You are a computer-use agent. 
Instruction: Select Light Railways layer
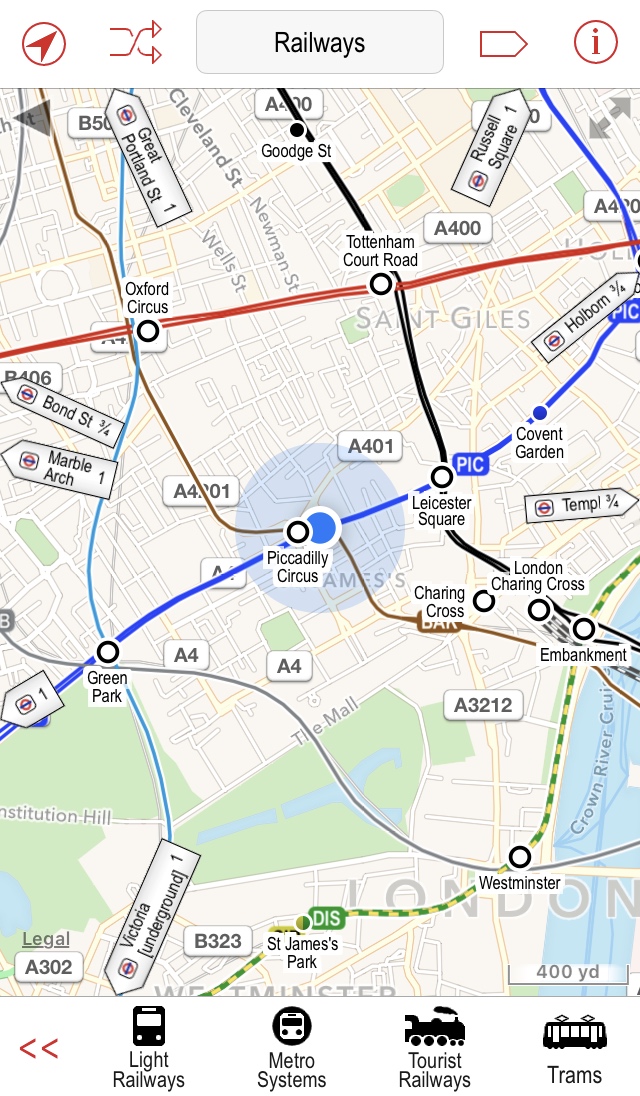(149, 1049)
